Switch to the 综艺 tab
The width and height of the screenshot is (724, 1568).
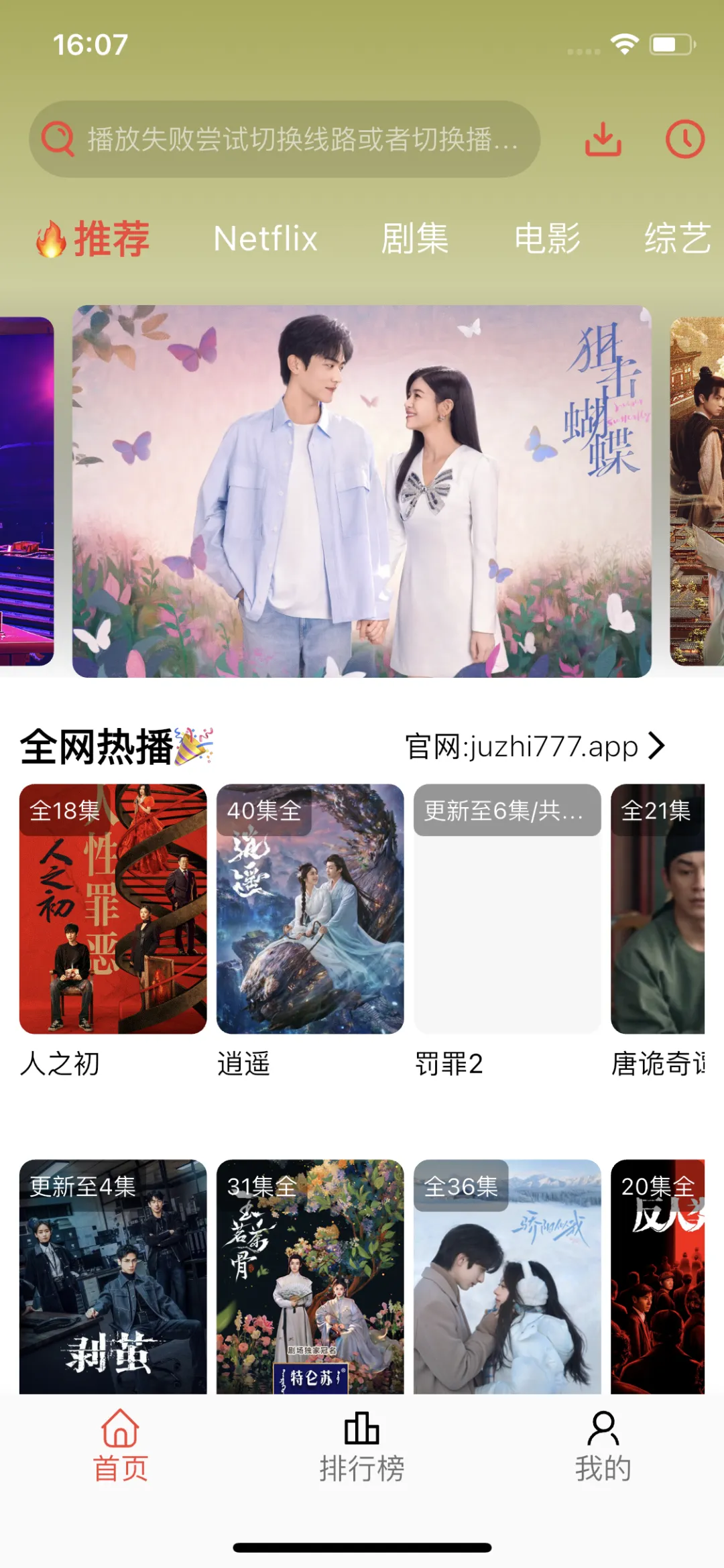pyautogui.click(x=677, y=239)
